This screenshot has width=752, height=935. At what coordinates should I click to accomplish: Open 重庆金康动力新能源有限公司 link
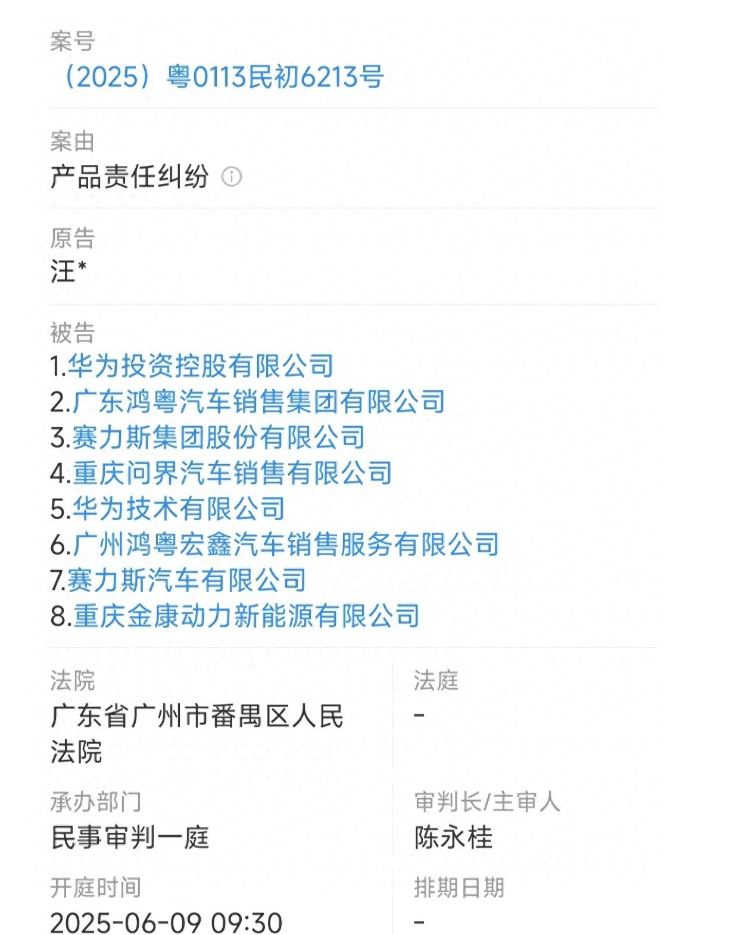point(245,615)
